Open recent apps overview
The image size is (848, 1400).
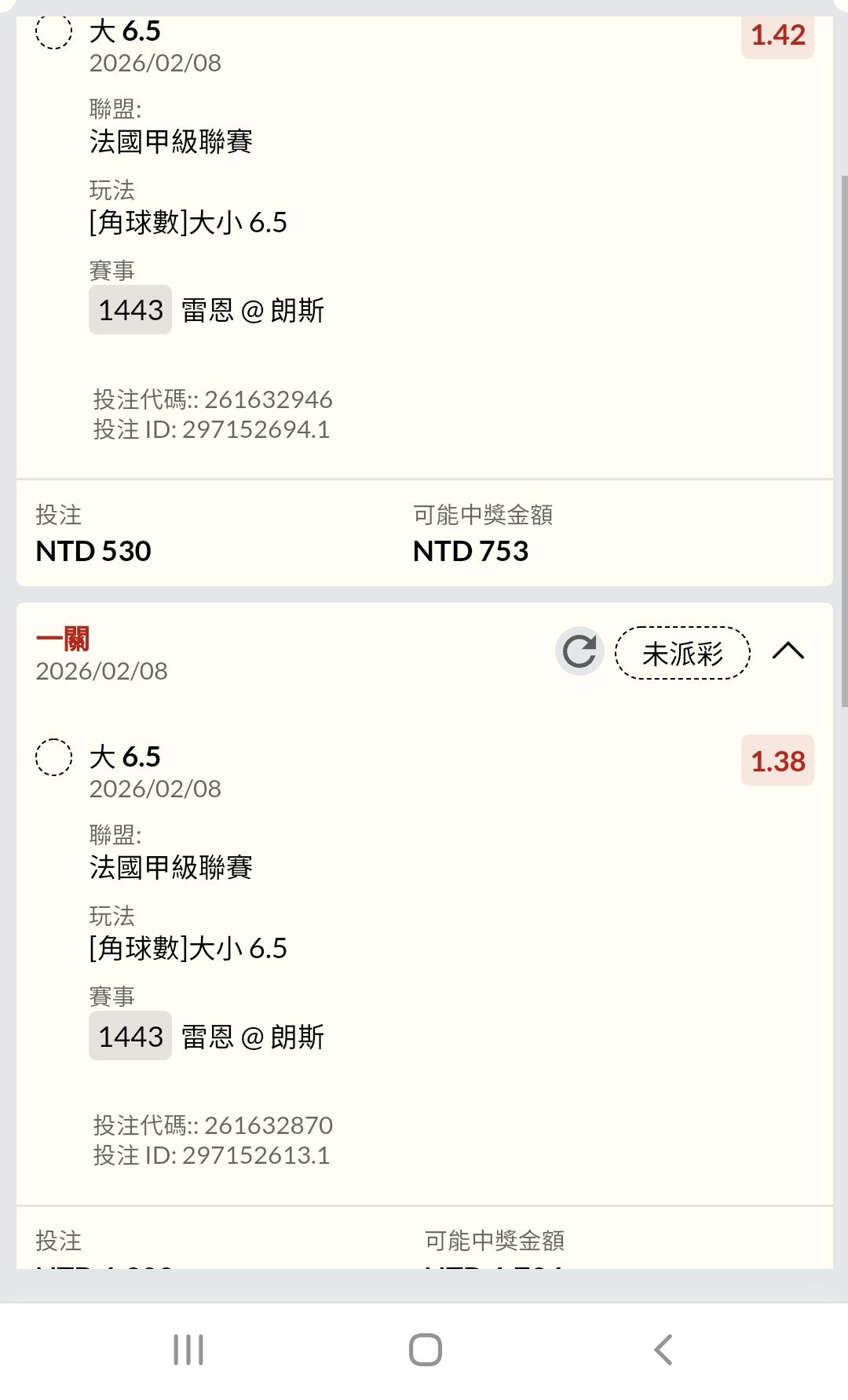point(188,1350)
